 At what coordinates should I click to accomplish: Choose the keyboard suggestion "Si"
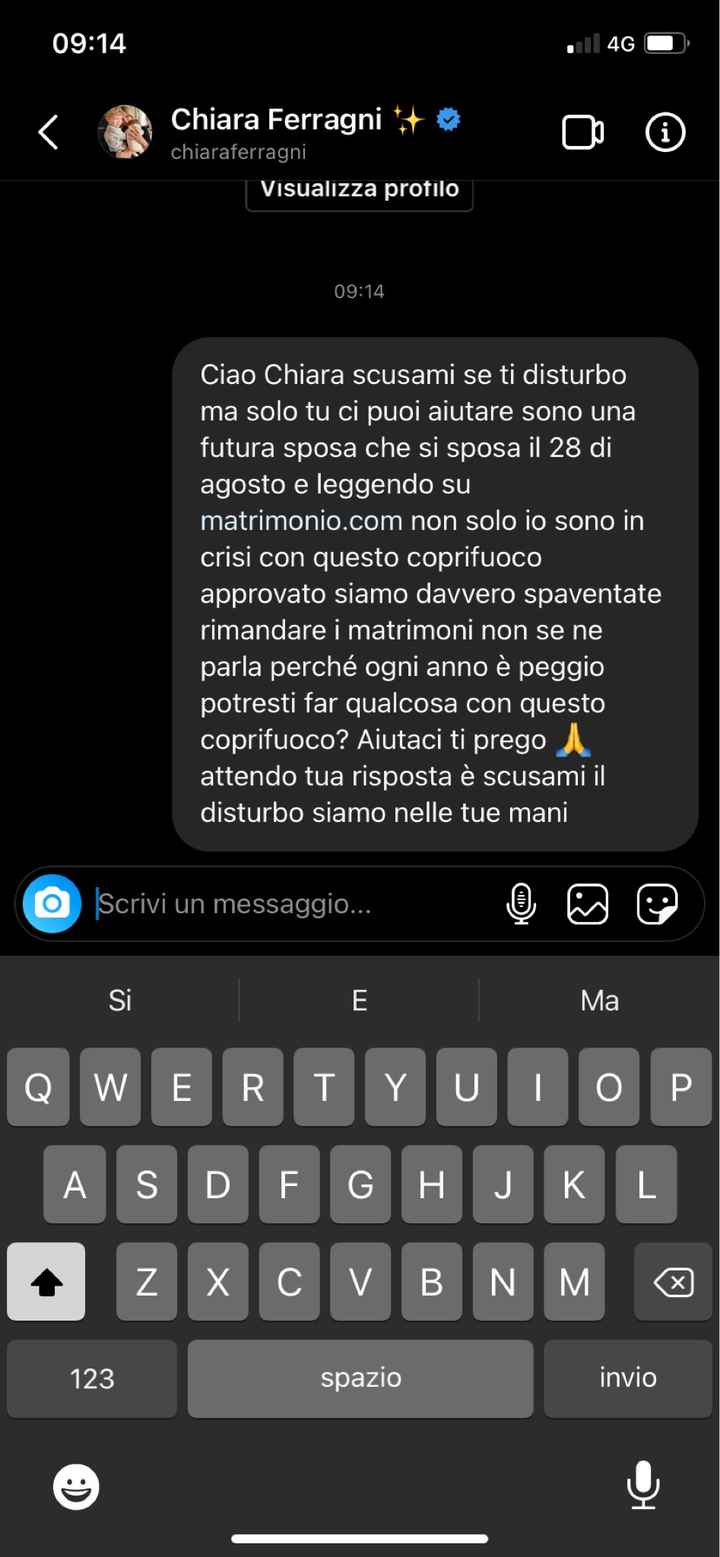pos(120,1000)
